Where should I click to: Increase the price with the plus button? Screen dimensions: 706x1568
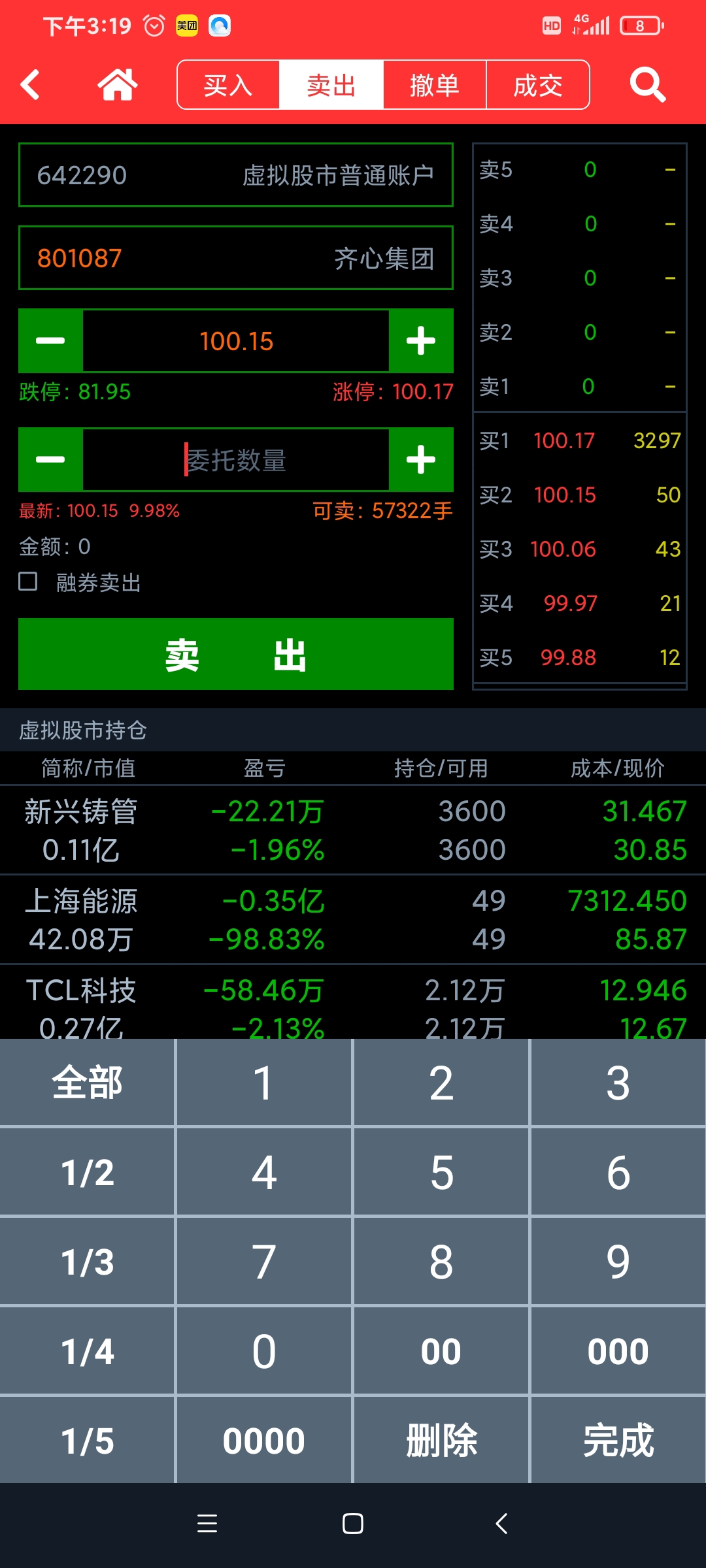point(421,340)
